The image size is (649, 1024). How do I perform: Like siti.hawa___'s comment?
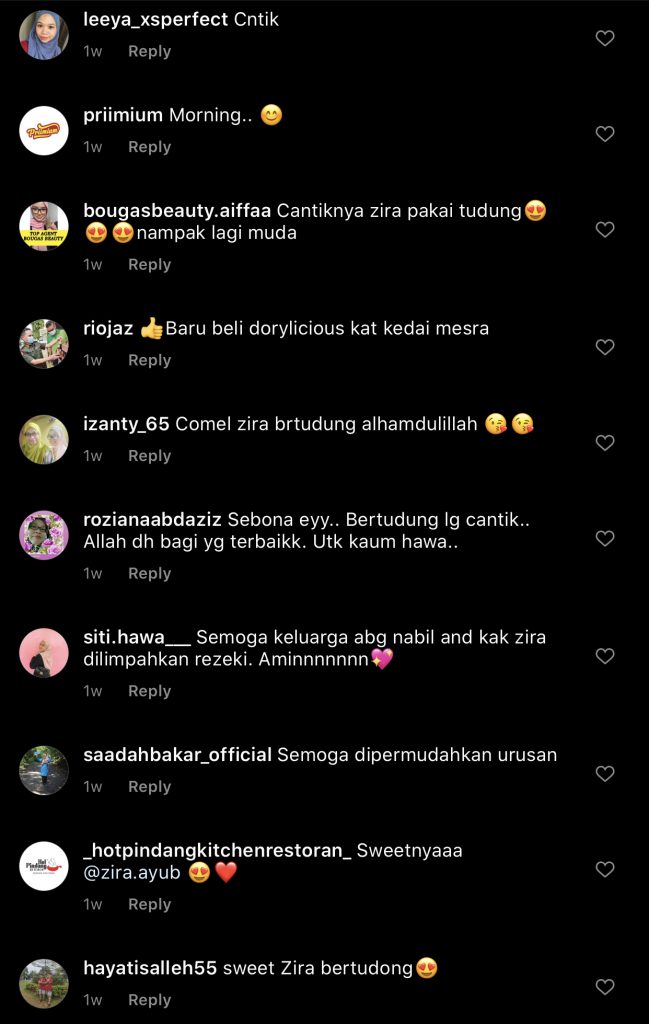click(604, 656)
